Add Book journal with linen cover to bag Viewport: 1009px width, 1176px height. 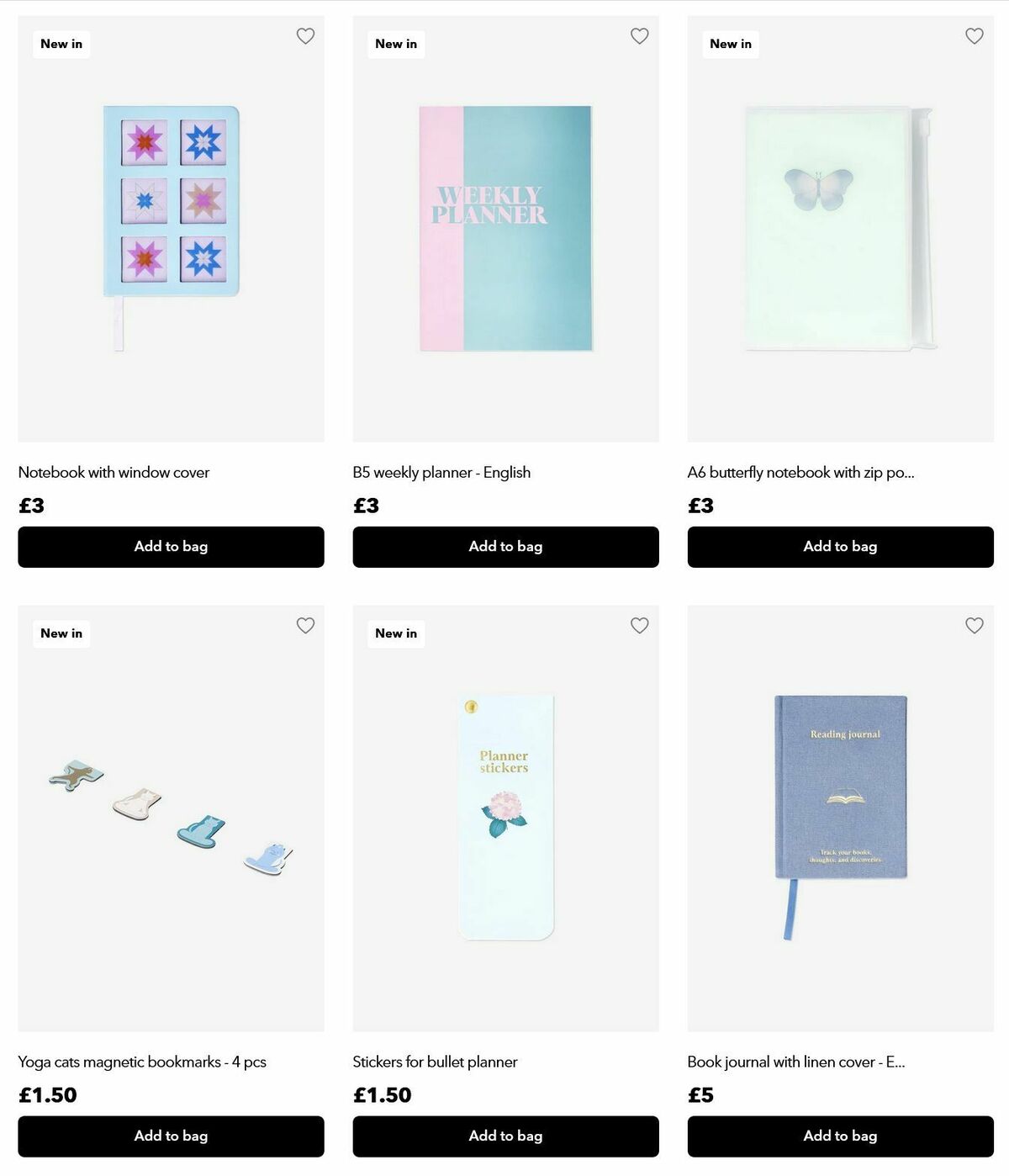[840, 1136]
